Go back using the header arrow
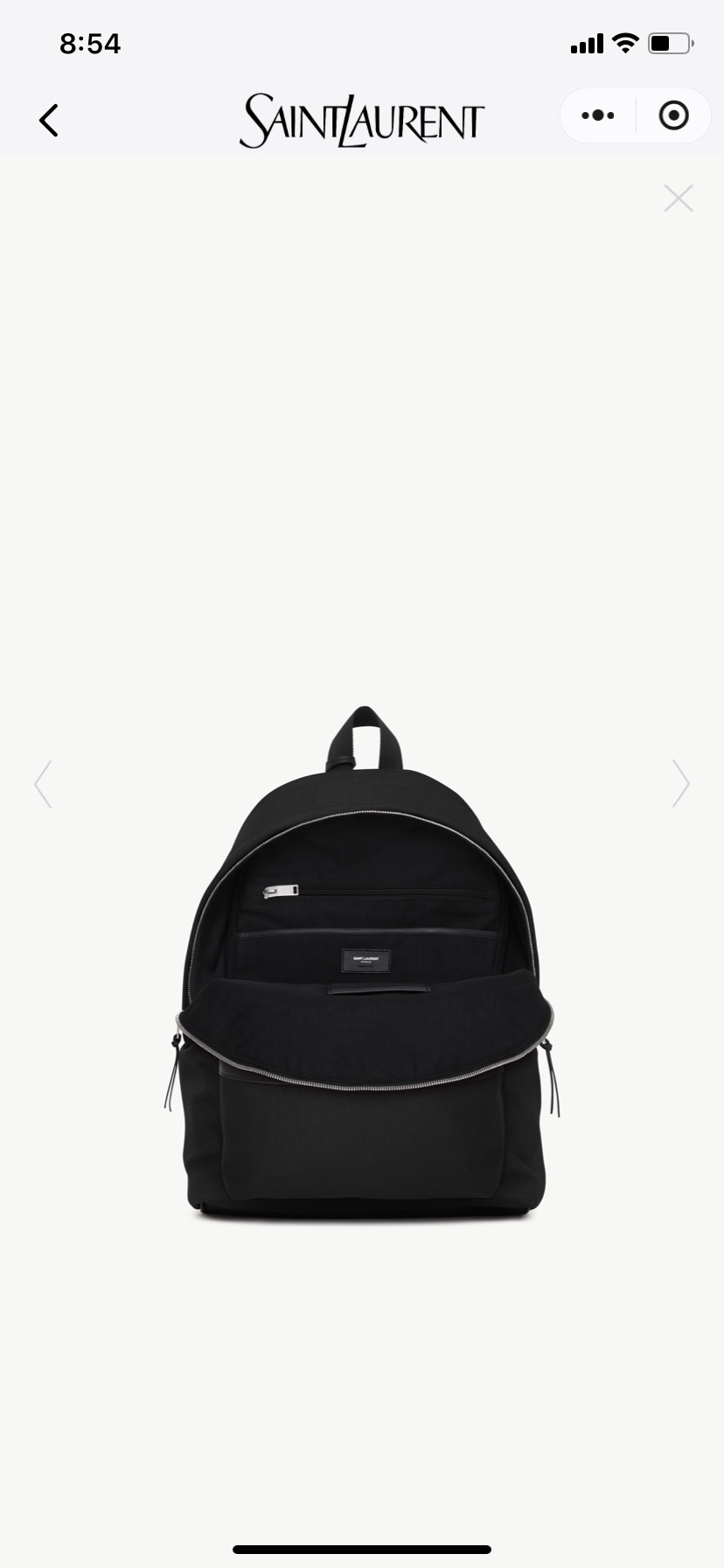Screen dimensions: 724x1568 click(x=49, y=121)
